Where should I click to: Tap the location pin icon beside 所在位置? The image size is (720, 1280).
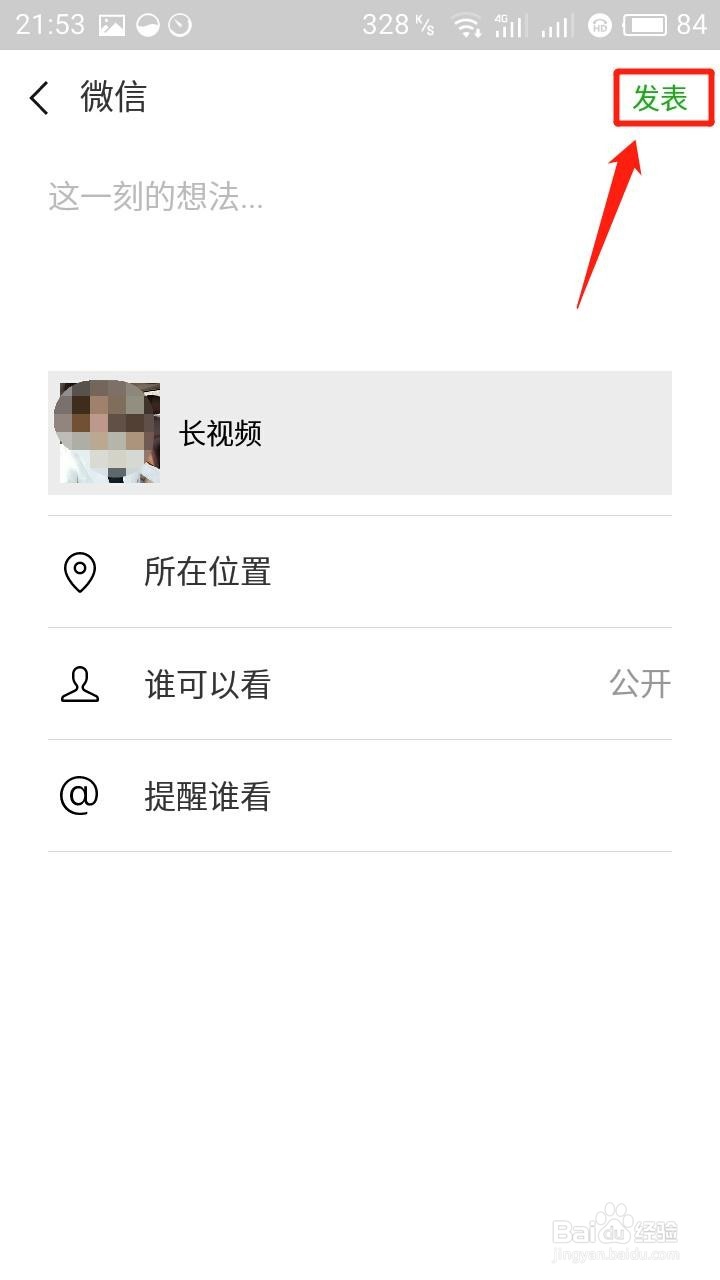coord(80,572)
